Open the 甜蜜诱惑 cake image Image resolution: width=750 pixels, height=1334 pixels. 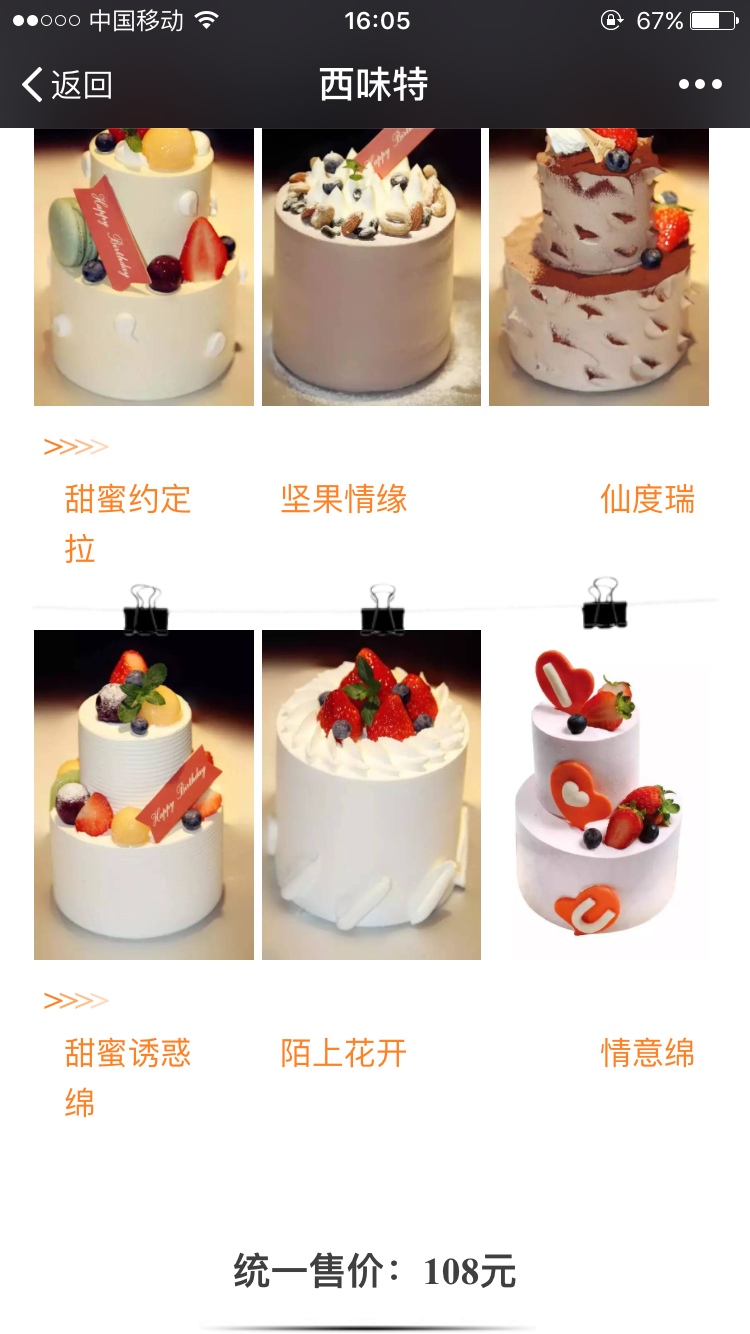[143, 794]
